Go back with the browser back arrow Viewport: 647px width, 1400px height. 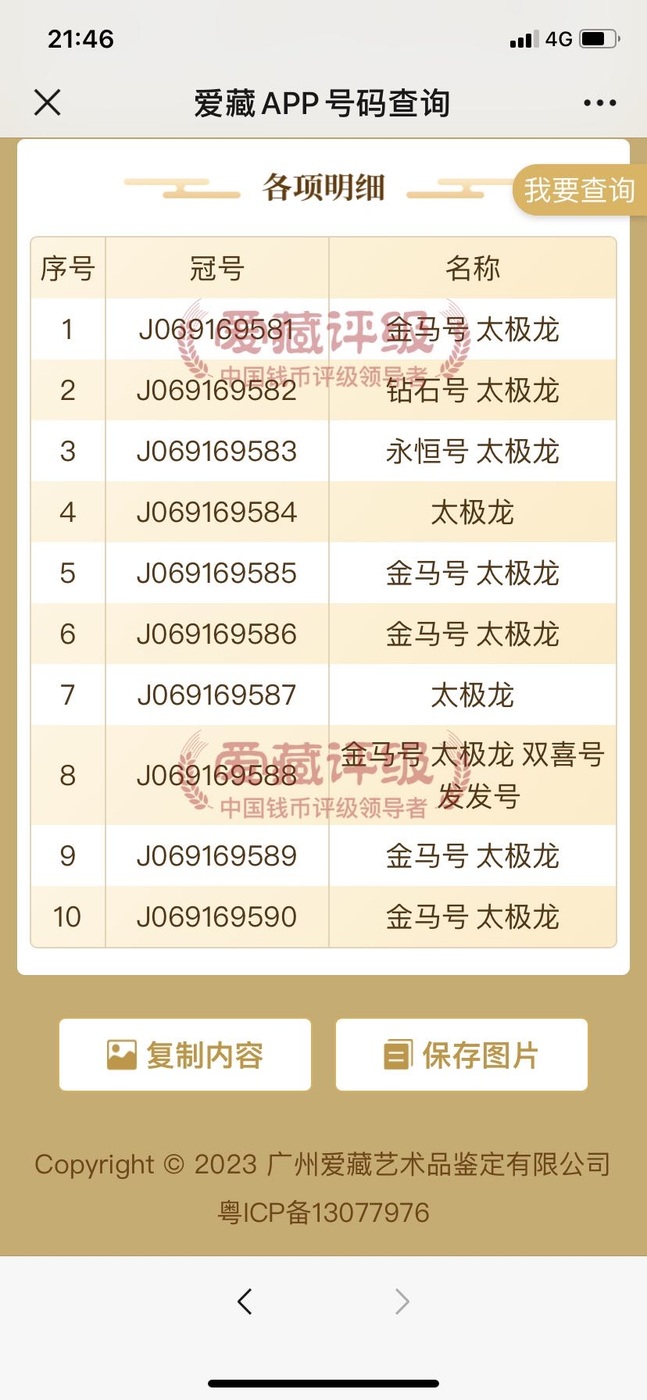point(245,1300)
